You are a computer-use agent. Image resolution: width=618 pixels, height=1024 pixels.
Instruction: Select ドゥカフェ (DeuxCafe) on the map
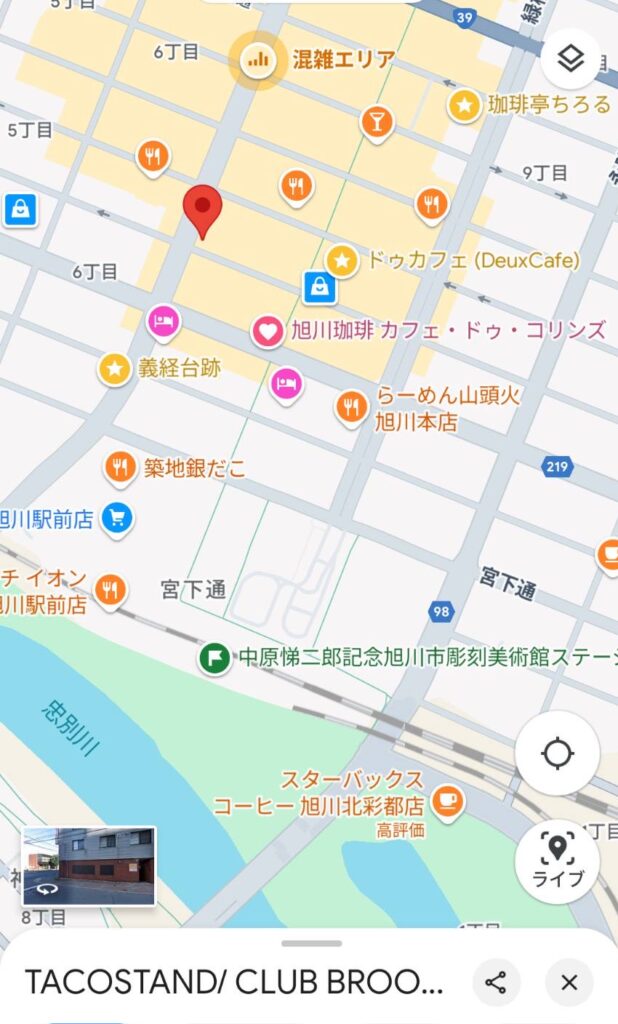(342, 261)
